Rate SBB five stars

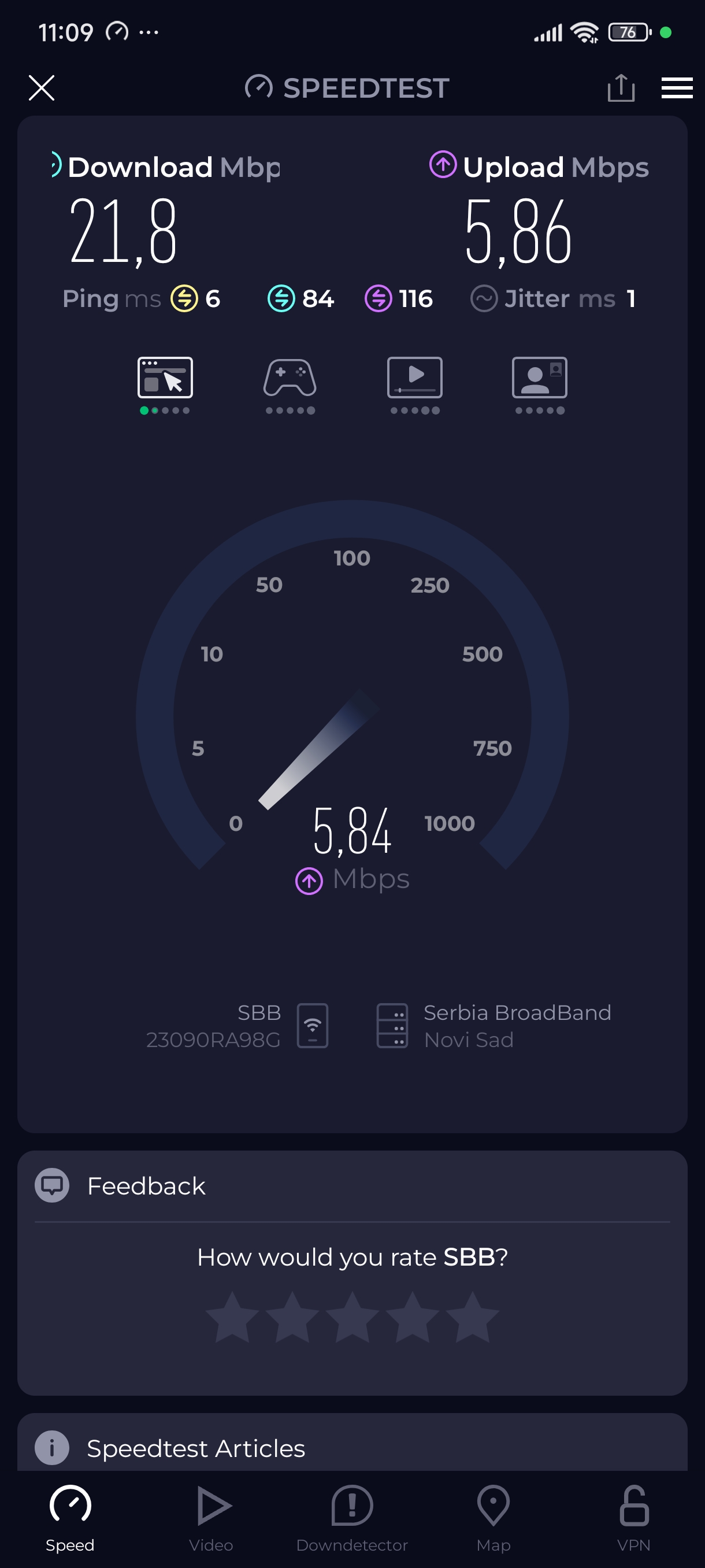click(472, 1317)
